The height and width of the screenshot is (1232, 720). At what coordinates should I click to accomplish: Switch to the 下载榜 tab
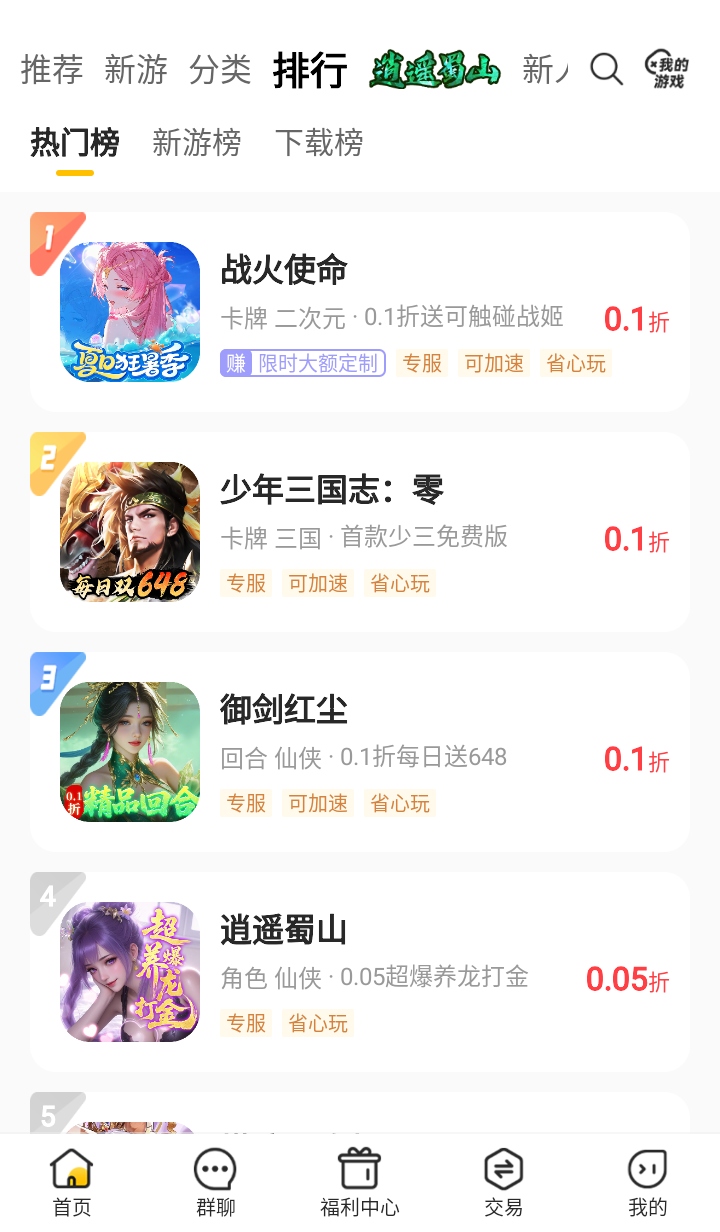click(x=320, y=144)
